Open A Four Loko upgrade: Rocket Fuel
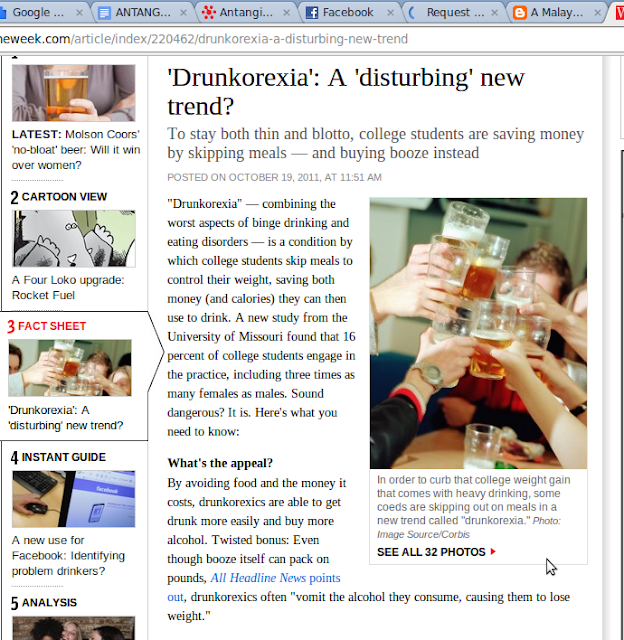The width and height of the screenshot is (624, 640). point(68,288)
